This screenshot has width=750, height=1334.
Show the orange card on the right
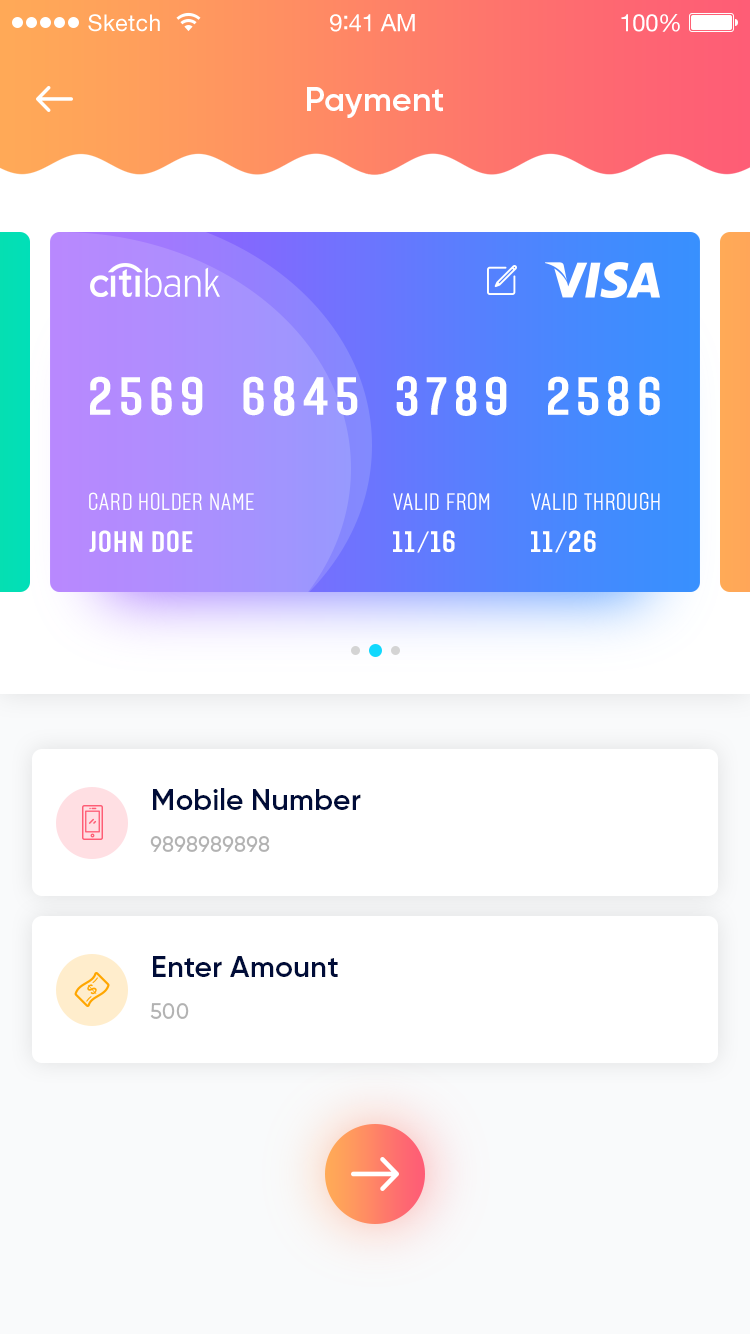(735, 412)
